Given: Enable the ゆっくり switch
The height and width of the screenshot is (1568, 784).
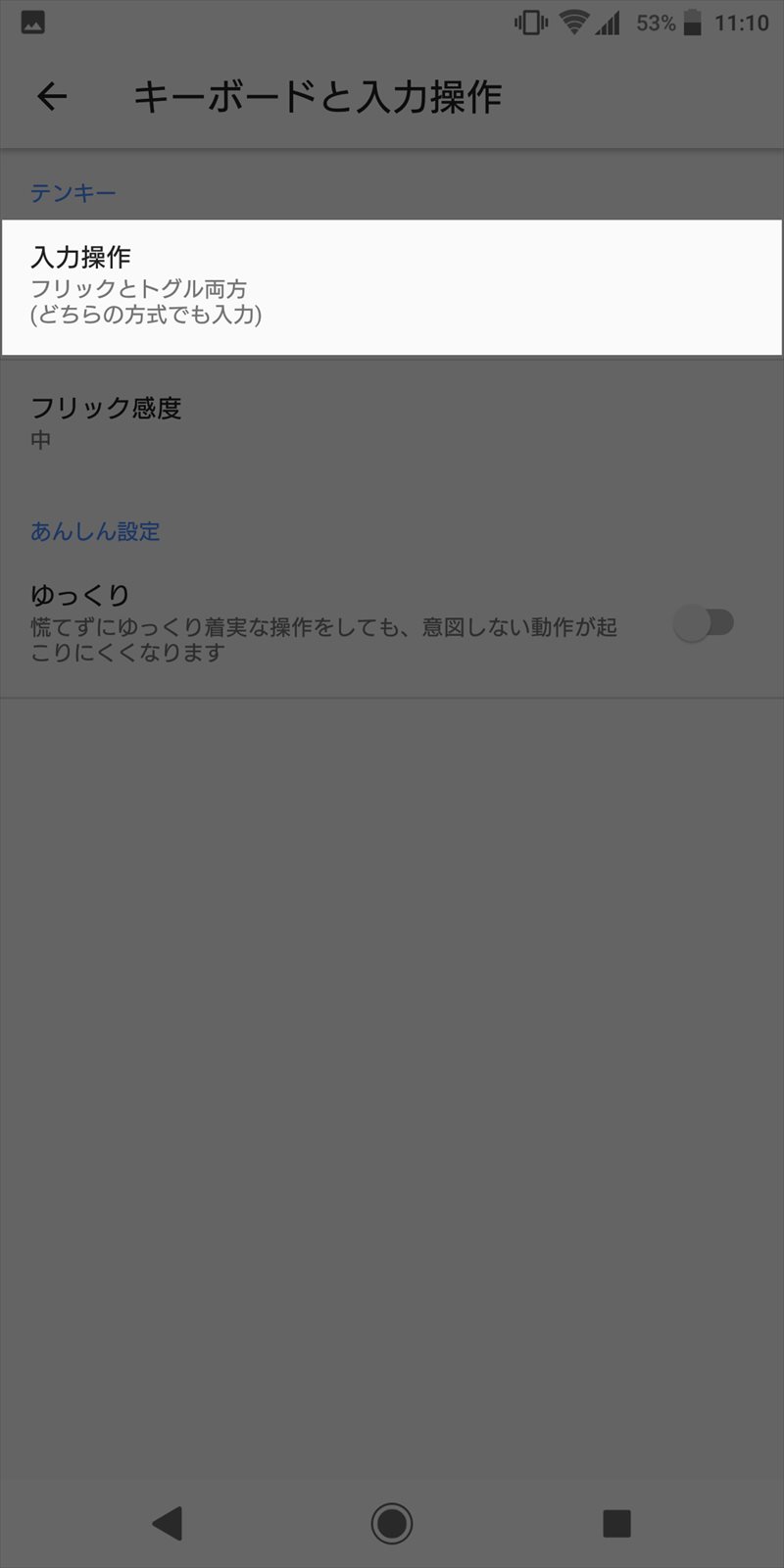Looking at the screenshot, I should pos(704,623).
